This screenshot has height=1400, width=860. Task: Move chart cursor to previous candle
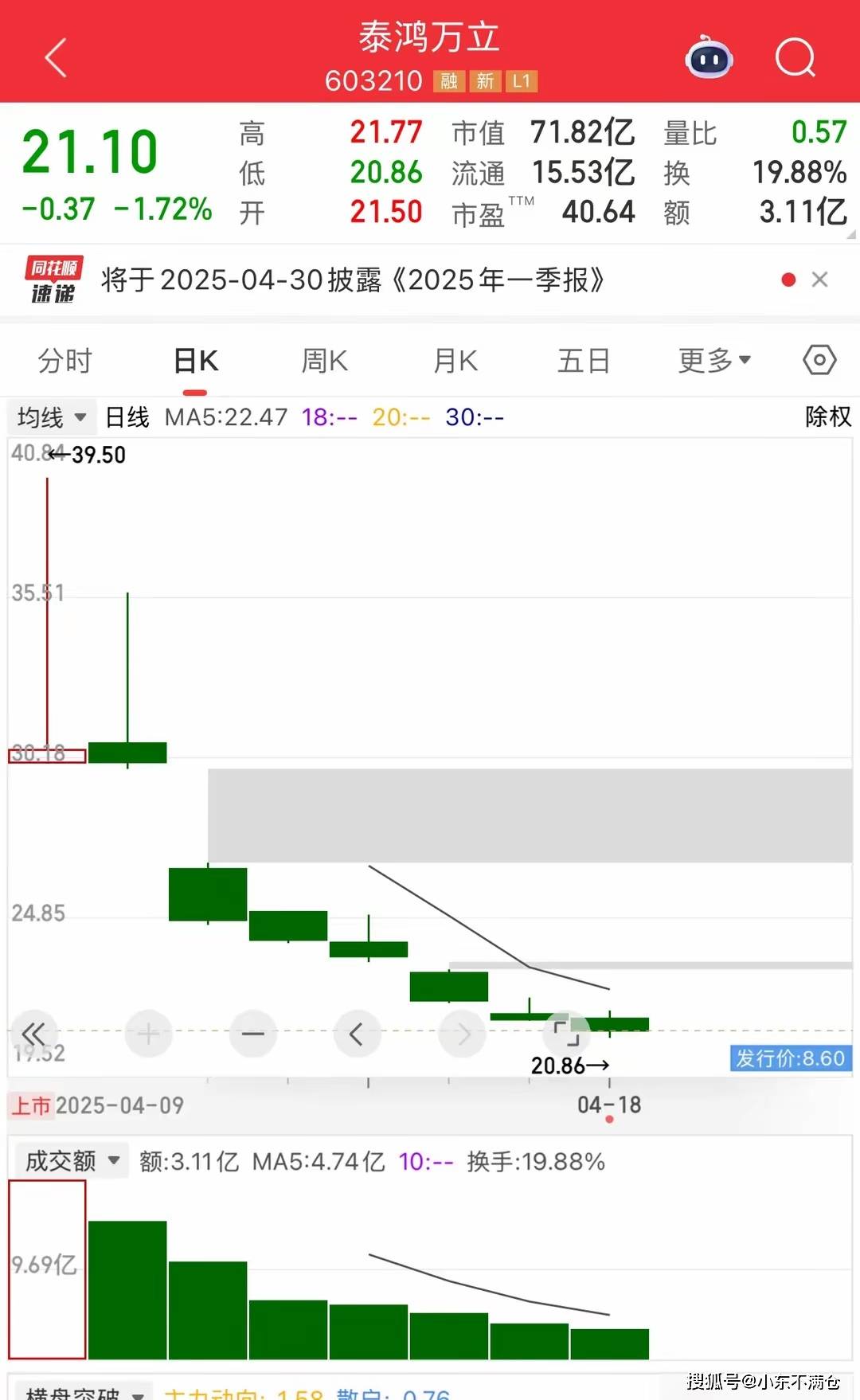[357, 1034]
